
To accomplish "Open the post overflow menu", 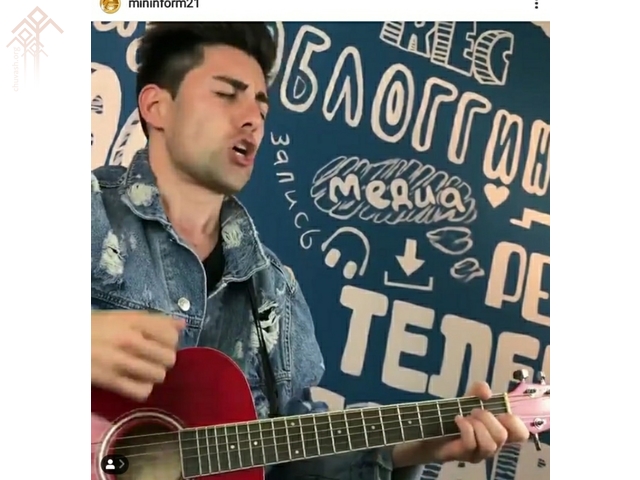I will [536, 5].
